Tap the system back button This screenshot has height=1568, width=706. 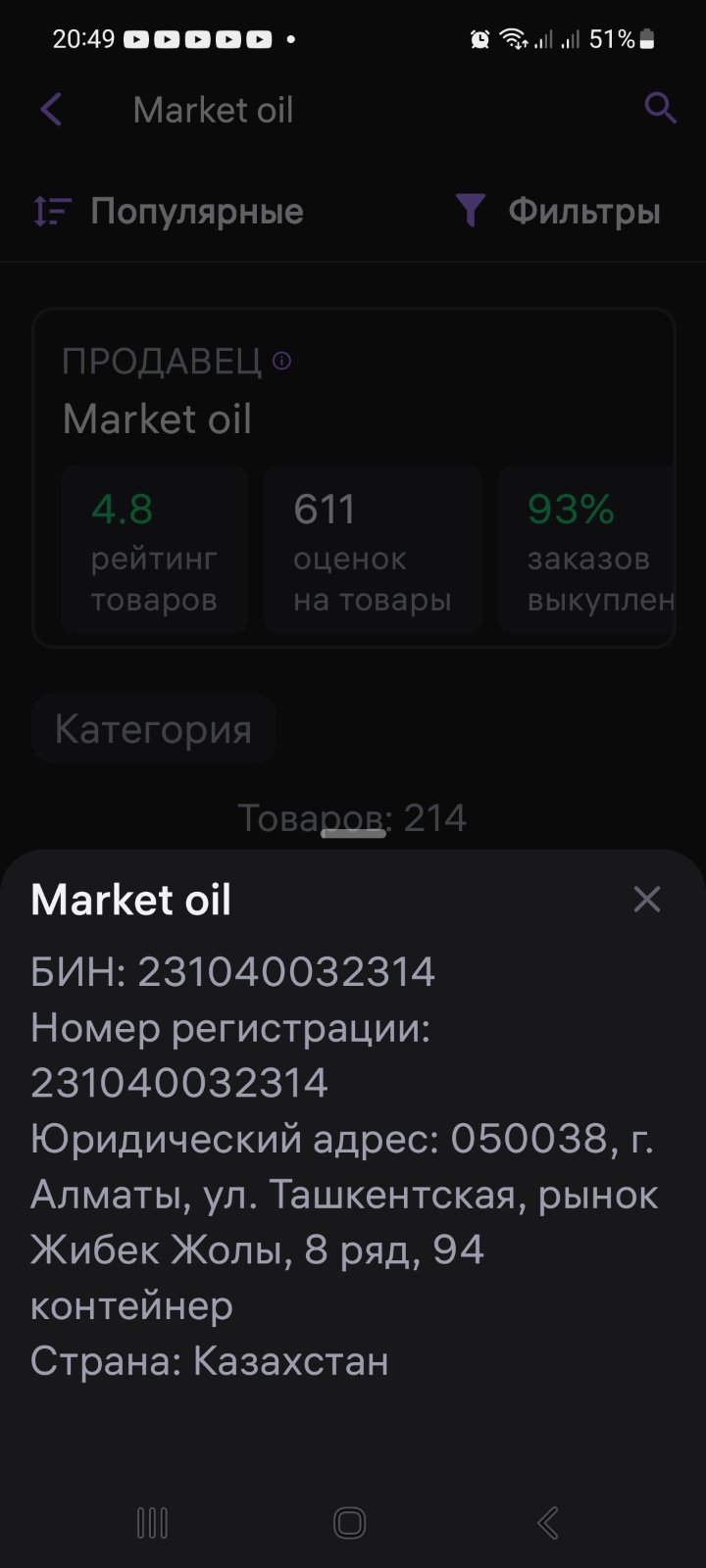[548, 1523]
